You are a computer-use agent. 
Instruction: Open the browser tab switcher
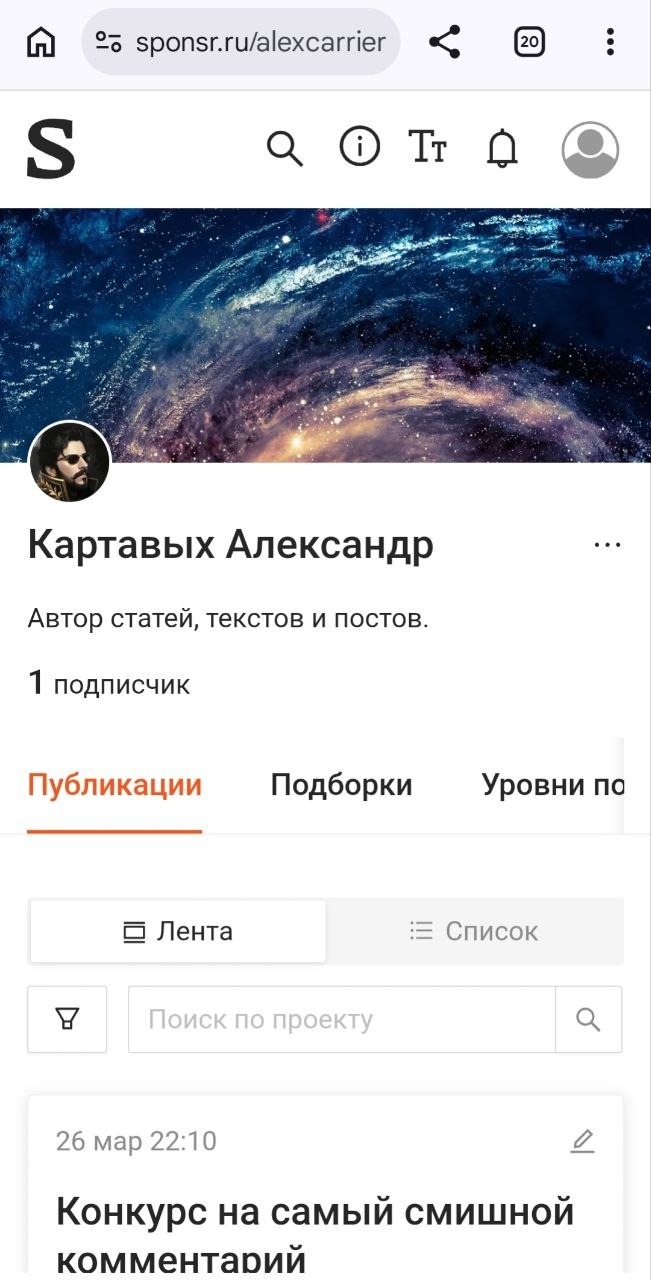point(529,42)
